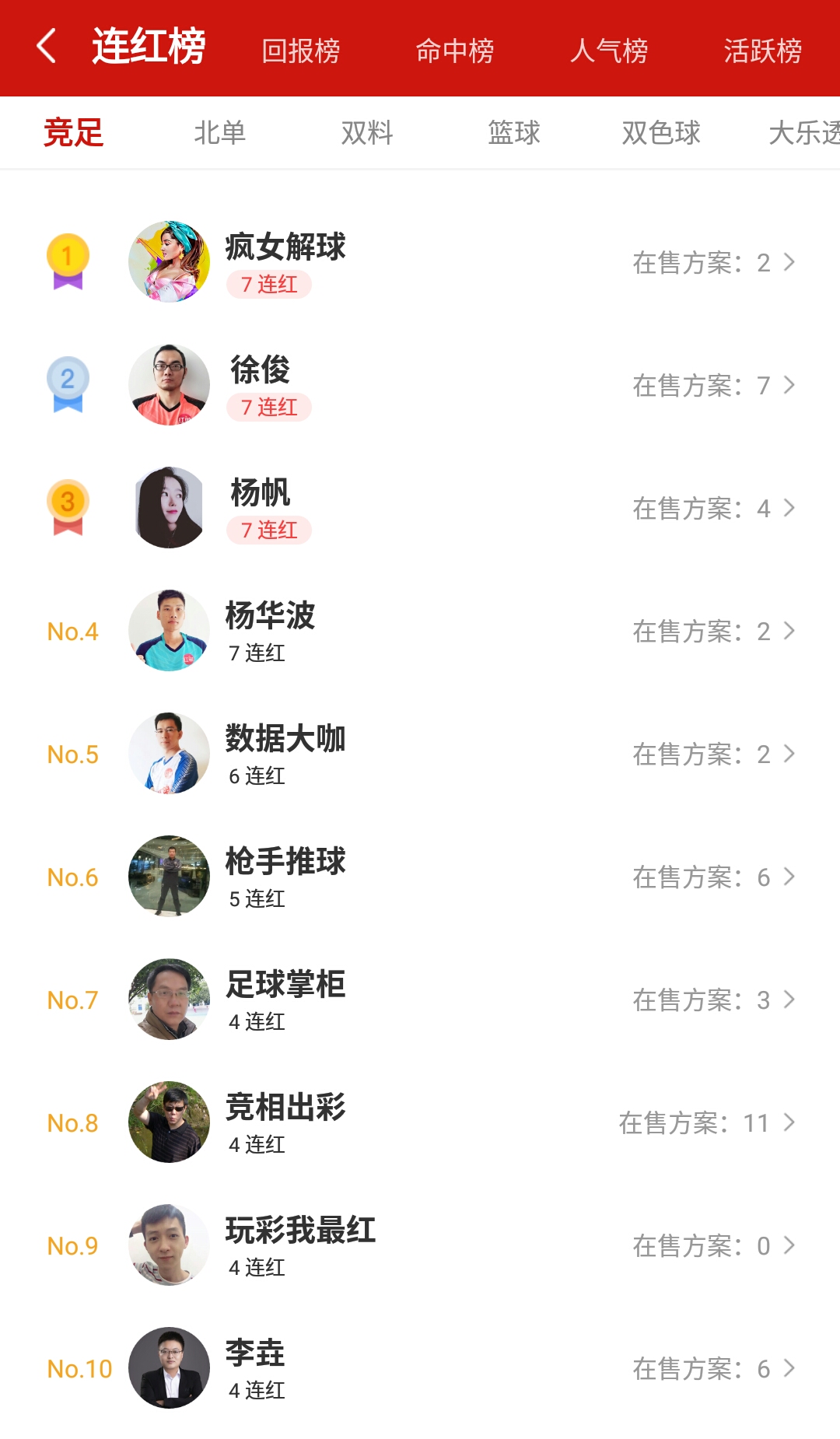Open 足球掌柜's ranking entry

click(x=420, y=1000)
